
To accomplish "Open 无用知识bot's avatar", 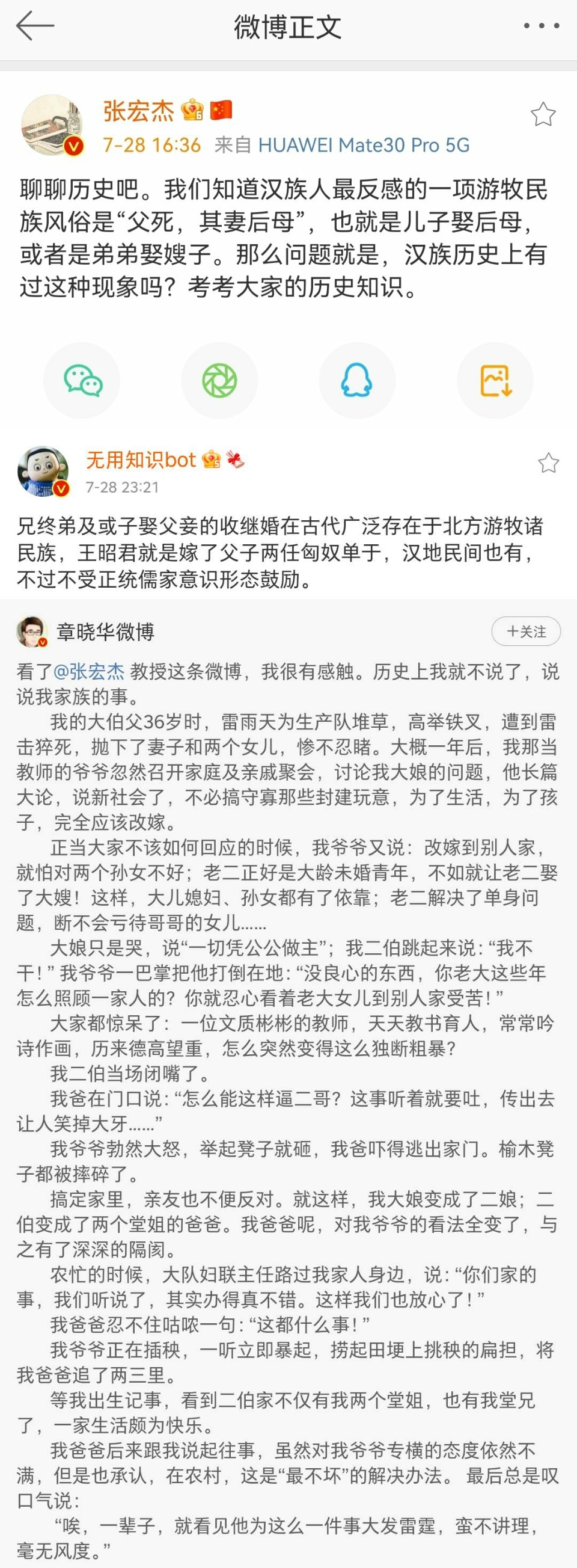I will coord(43,472).
